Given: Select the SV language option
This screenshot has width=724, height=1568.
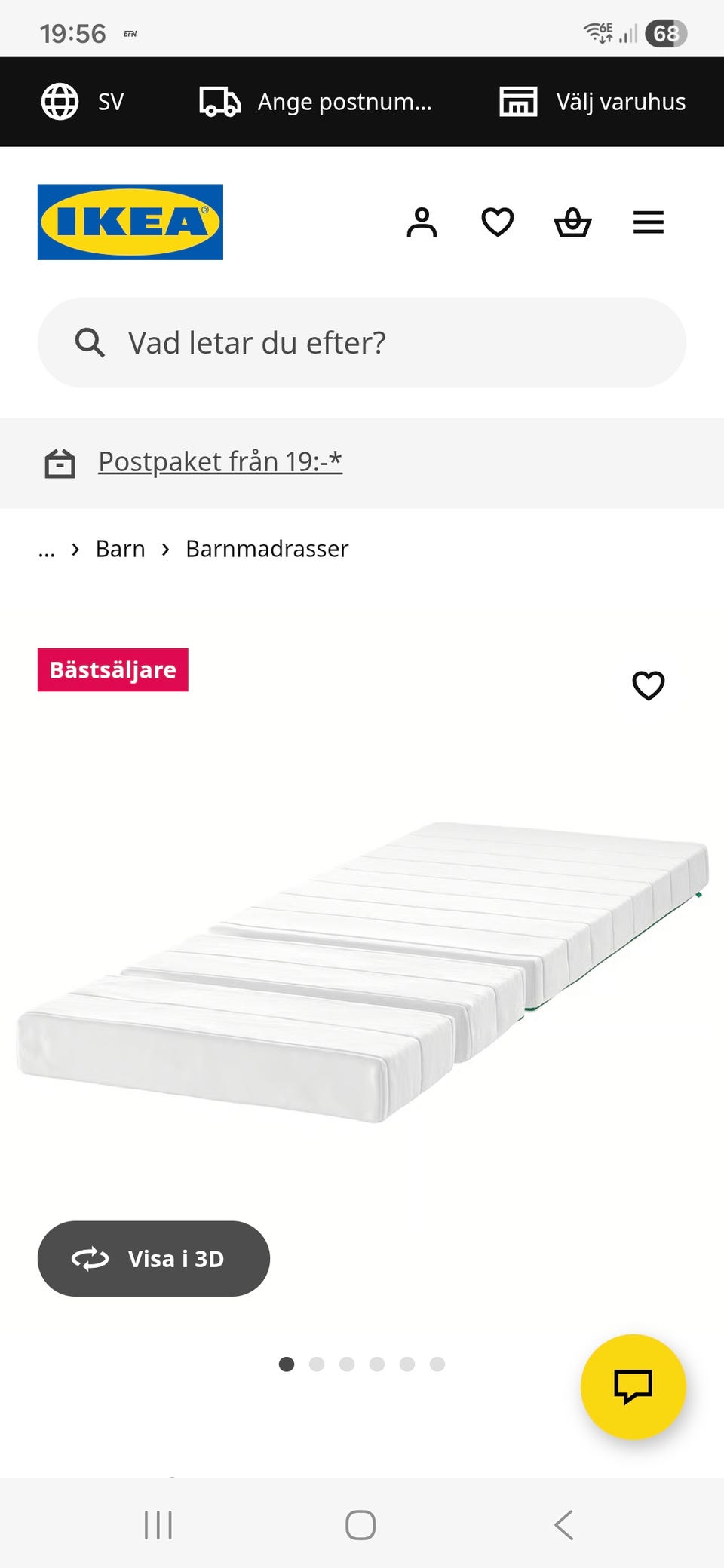Looking at the screenshot, I should (84, 101).
